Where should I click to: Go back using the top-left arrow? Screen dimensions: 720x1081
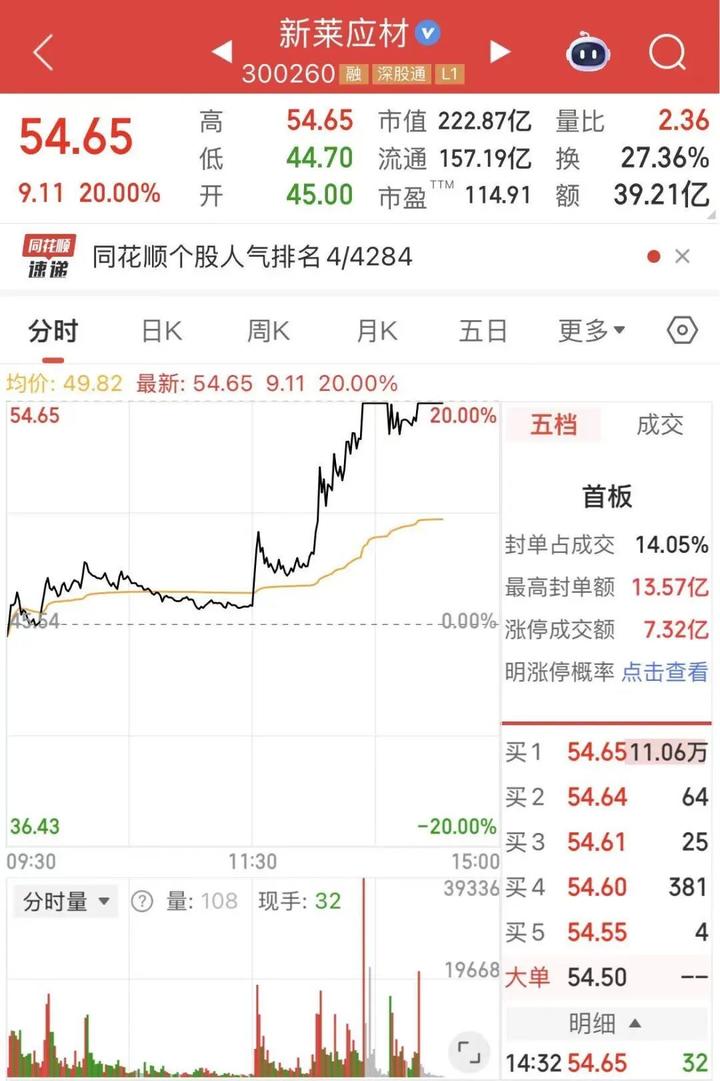click(43, 52)
